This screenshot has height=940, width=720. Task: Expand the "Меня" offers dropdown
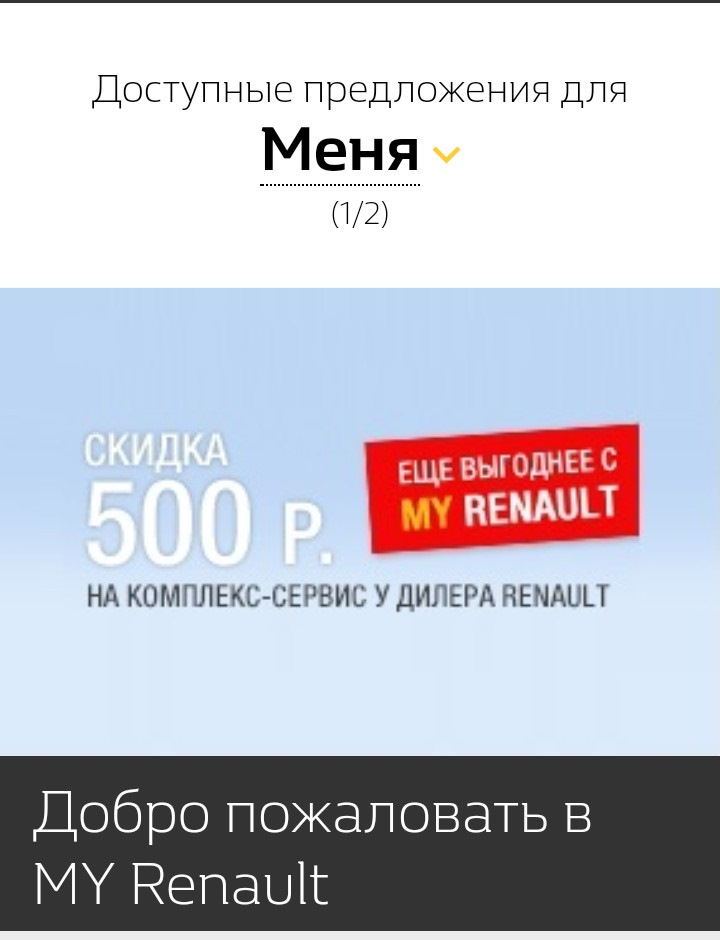(x=446, y=154)
